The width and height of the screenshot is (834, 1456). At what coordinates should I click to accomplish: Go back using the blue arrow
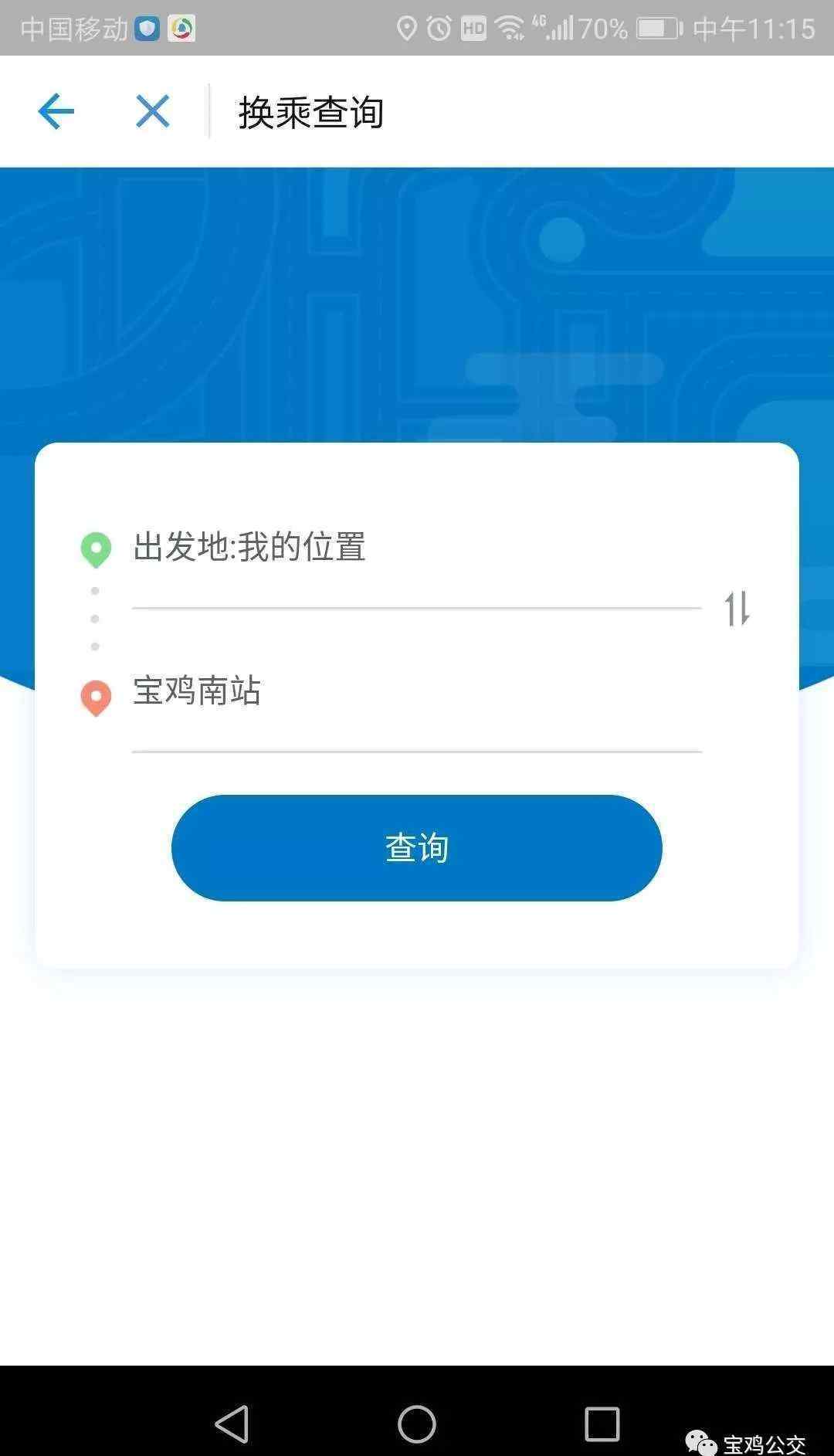point(56,112)
